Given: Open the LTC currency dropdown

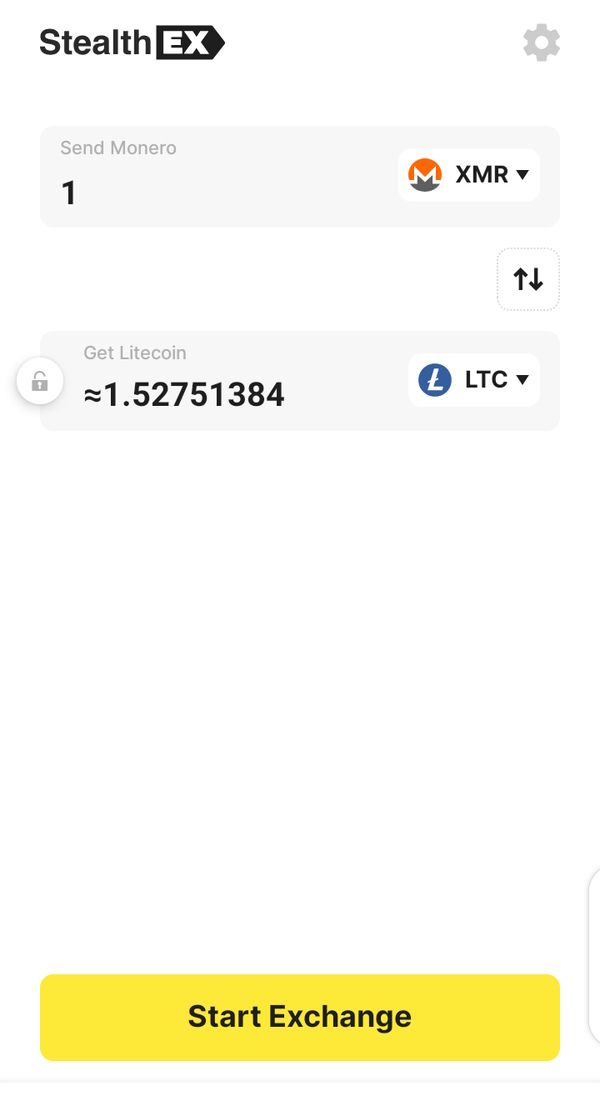Looking at the screenshot, I should coord(474,380).
